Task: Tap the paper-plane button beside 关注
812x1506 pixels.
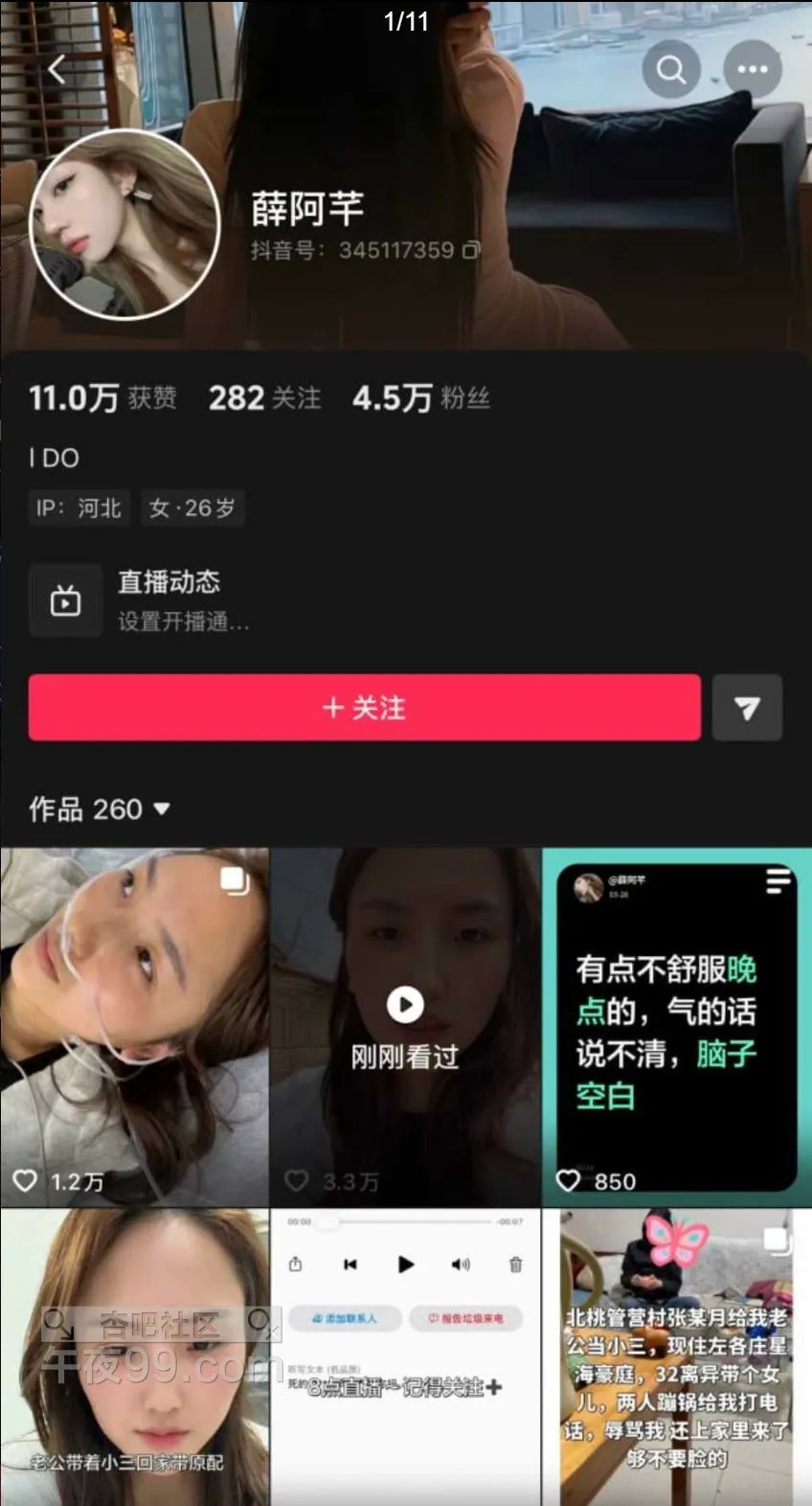Action: 747,708
